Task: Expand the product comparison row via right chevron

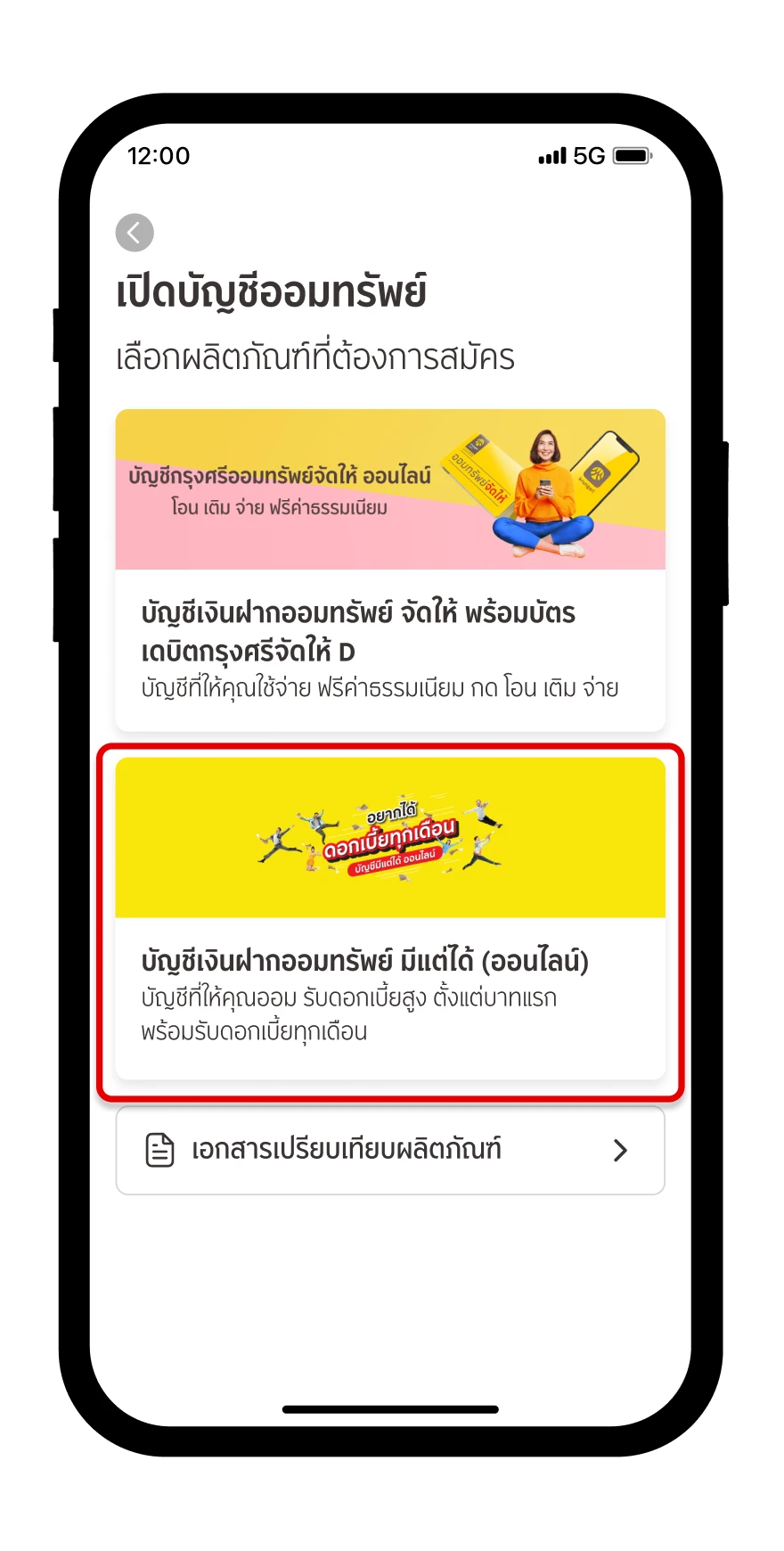Action: point(622,1150)
